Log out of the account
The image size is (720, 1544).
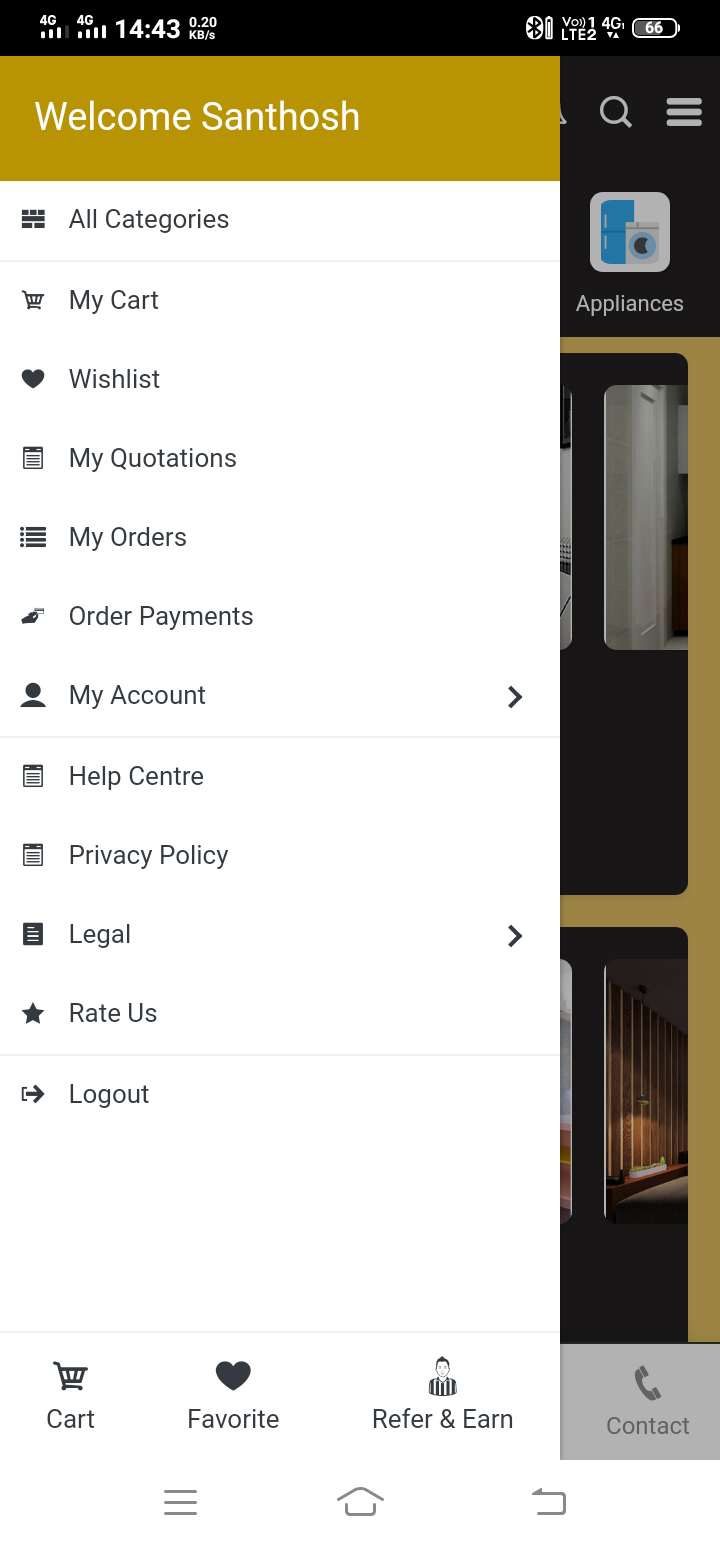[108, 1094]
